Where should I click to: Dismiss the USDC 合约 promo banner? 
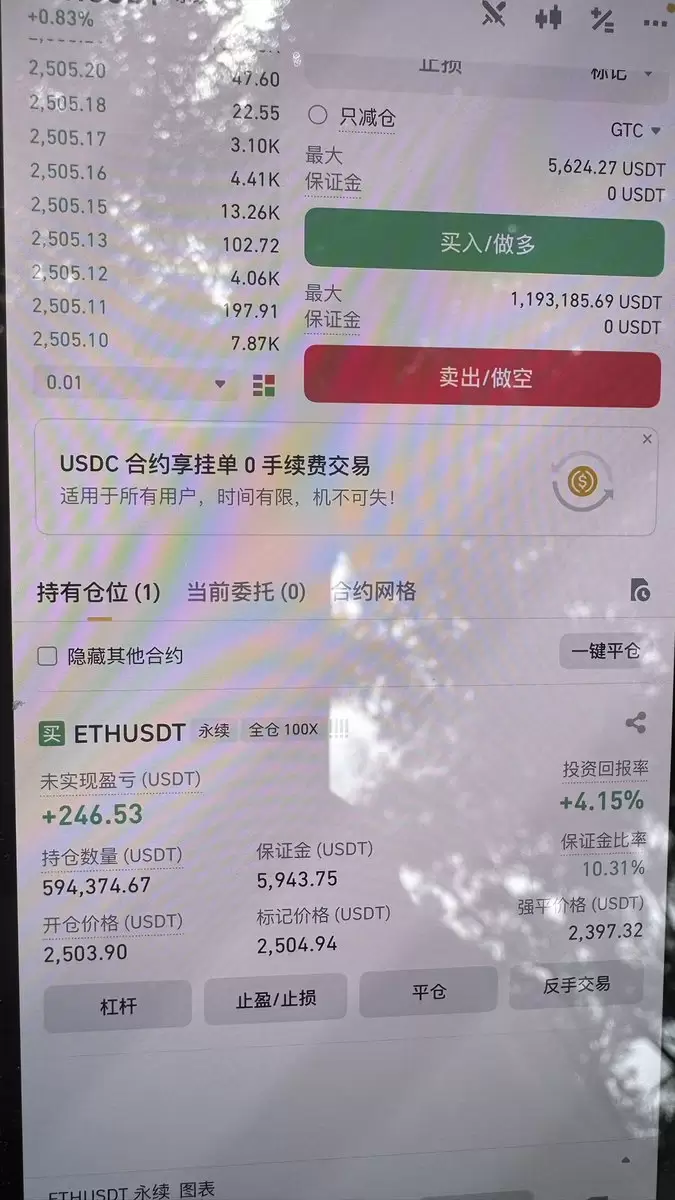point(647,439)
